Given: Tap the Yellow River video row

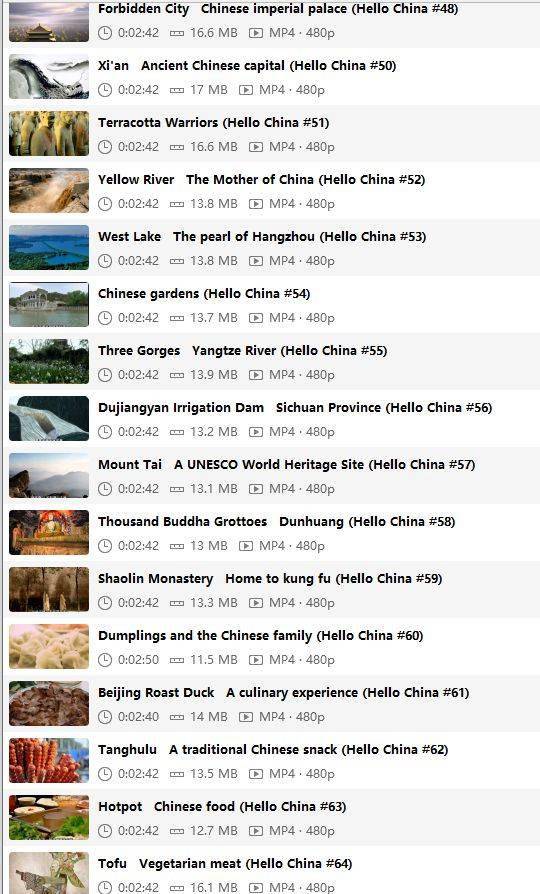Looking at the screenshot, I should [x=271, y=191].
